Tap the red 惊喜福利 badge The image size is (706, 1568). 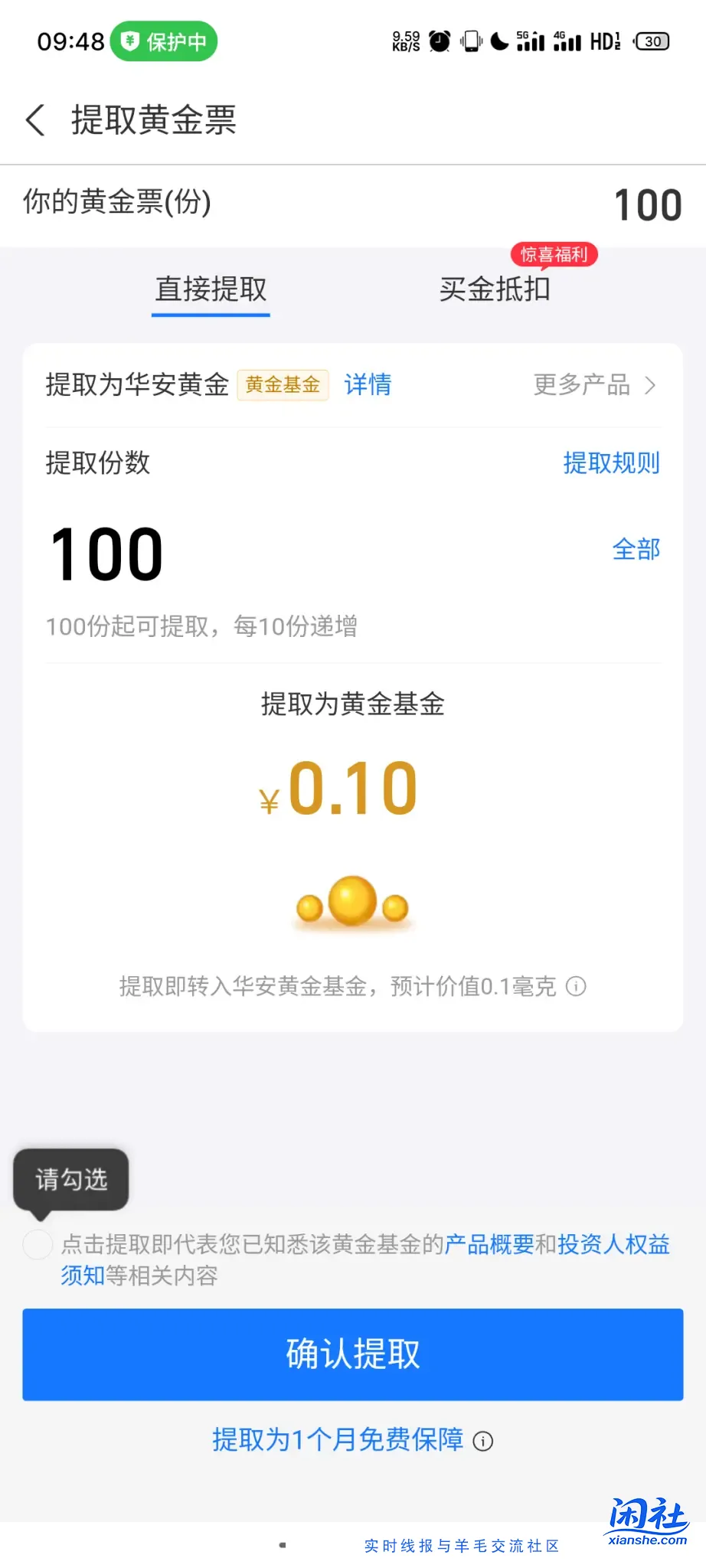point(554,255)
